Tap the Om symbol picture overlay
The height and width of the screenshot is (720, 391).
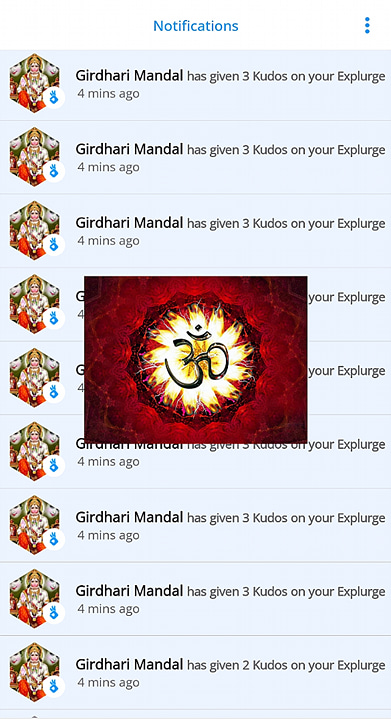point(196,360)
